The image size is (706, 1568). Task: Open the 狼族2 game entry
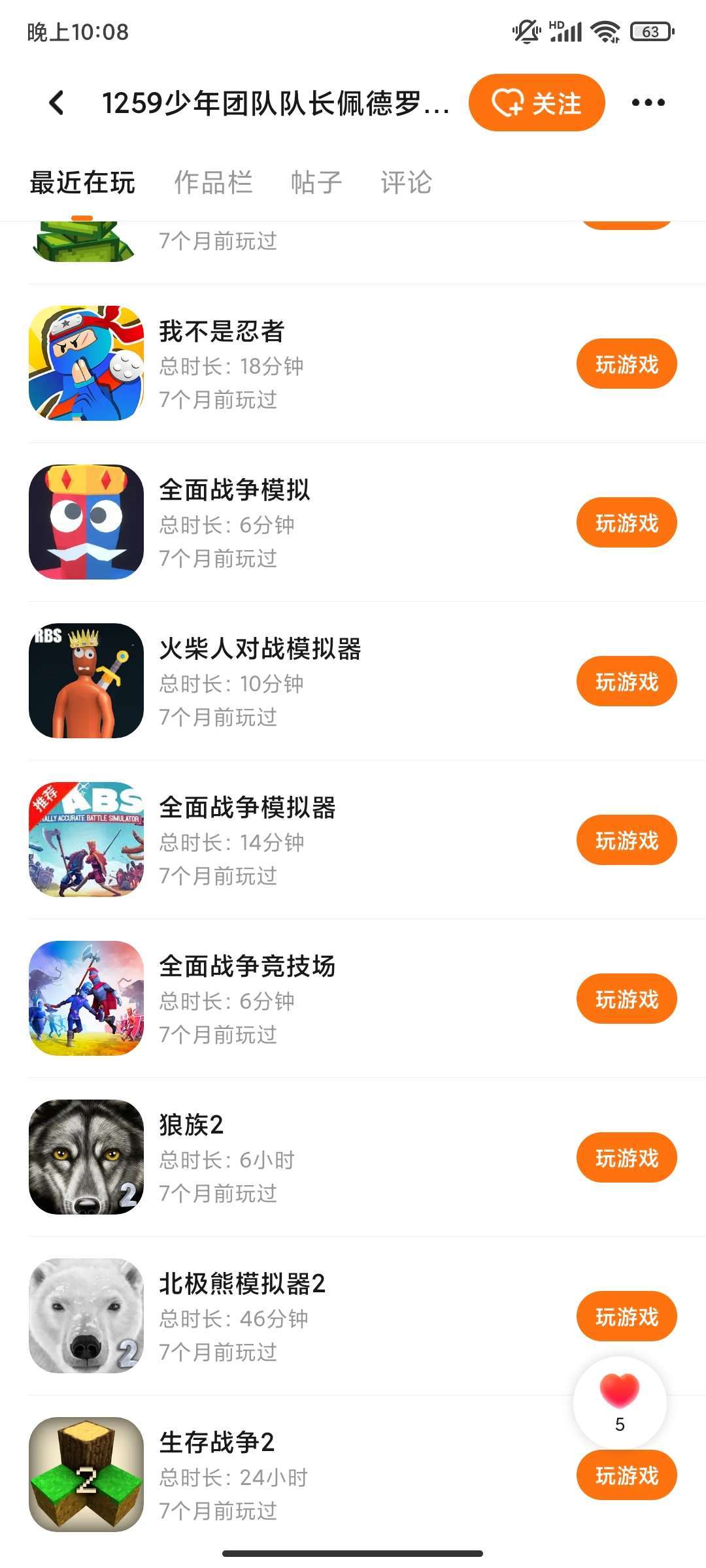point(261,1158)
